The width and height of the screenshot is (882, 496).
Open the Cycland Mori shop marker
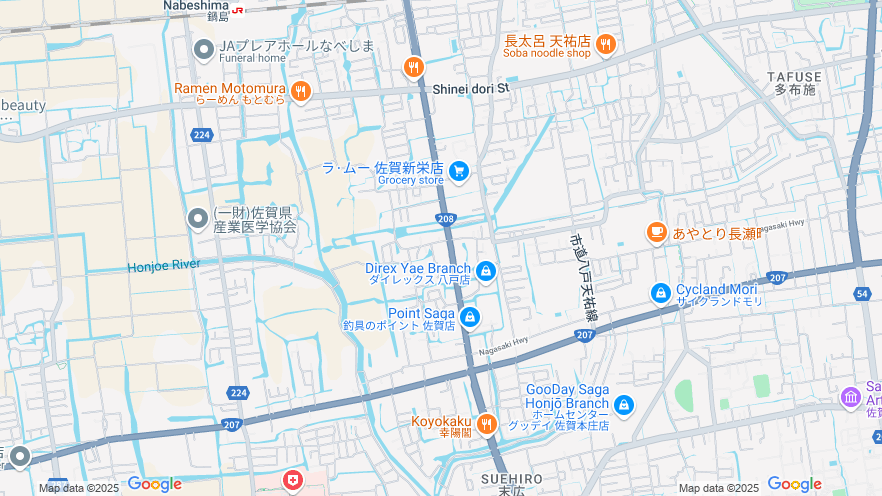pyautogui.click(x=660, y=293)
